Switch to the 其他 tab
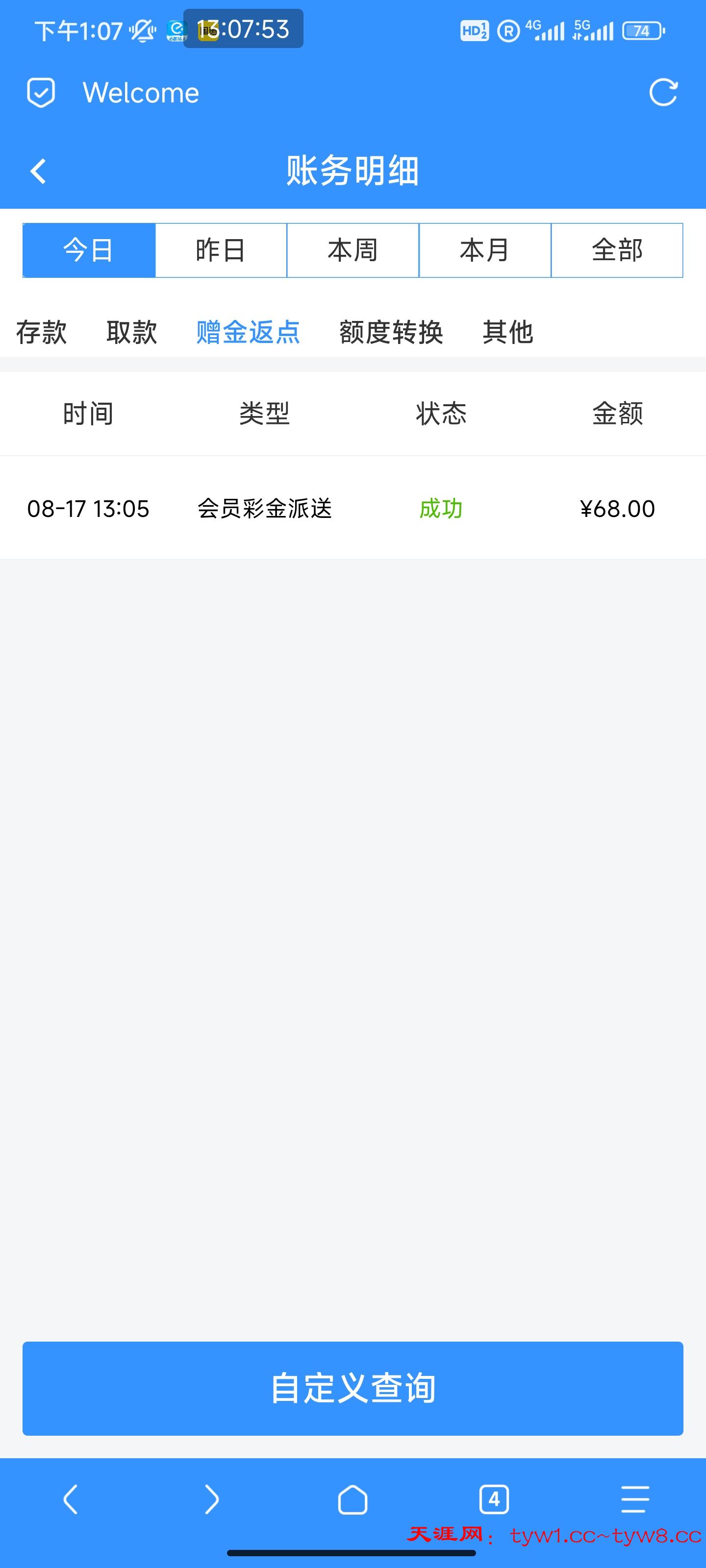Screen dimensions: 706x1568 point(507,332)
